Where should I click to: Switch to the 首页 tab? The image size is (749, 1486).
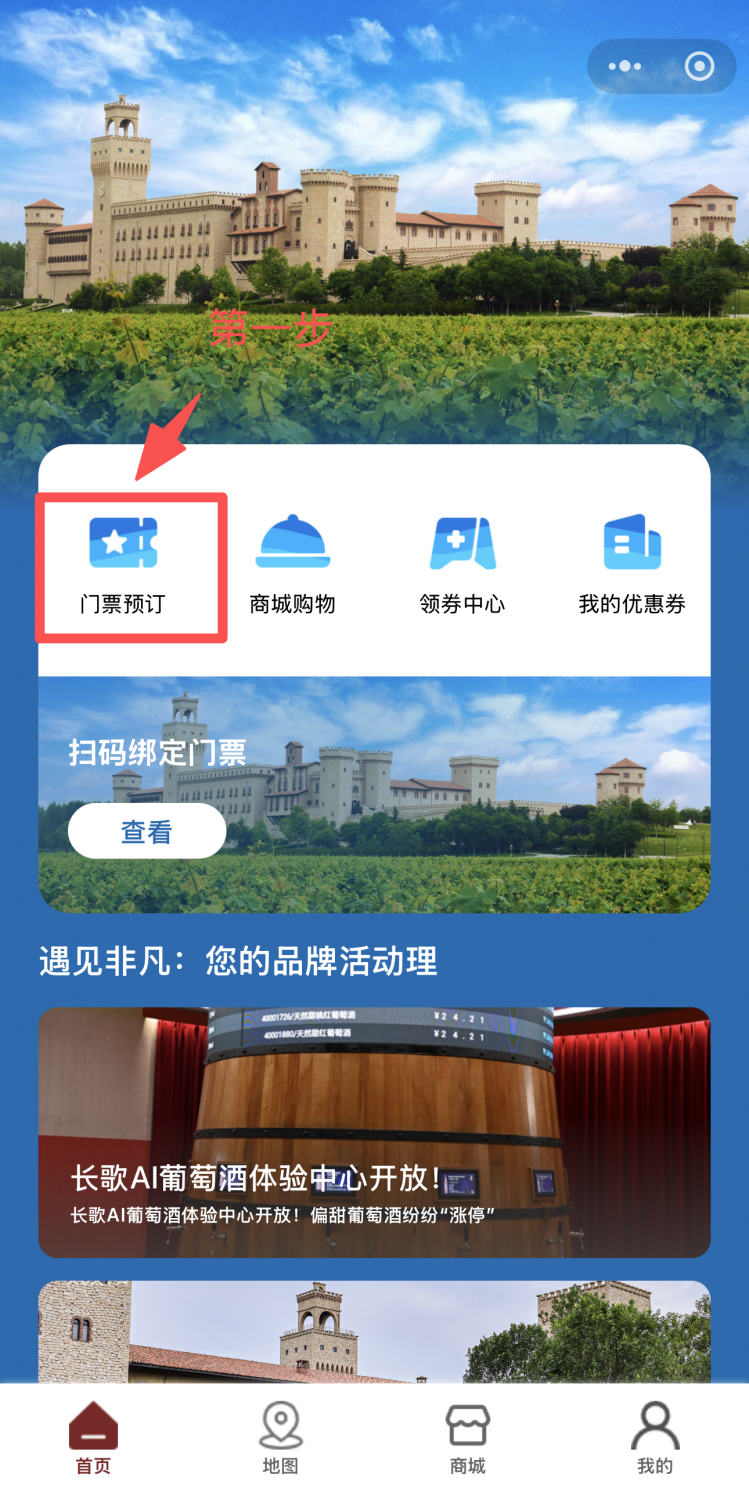[x=94, y=1438]
